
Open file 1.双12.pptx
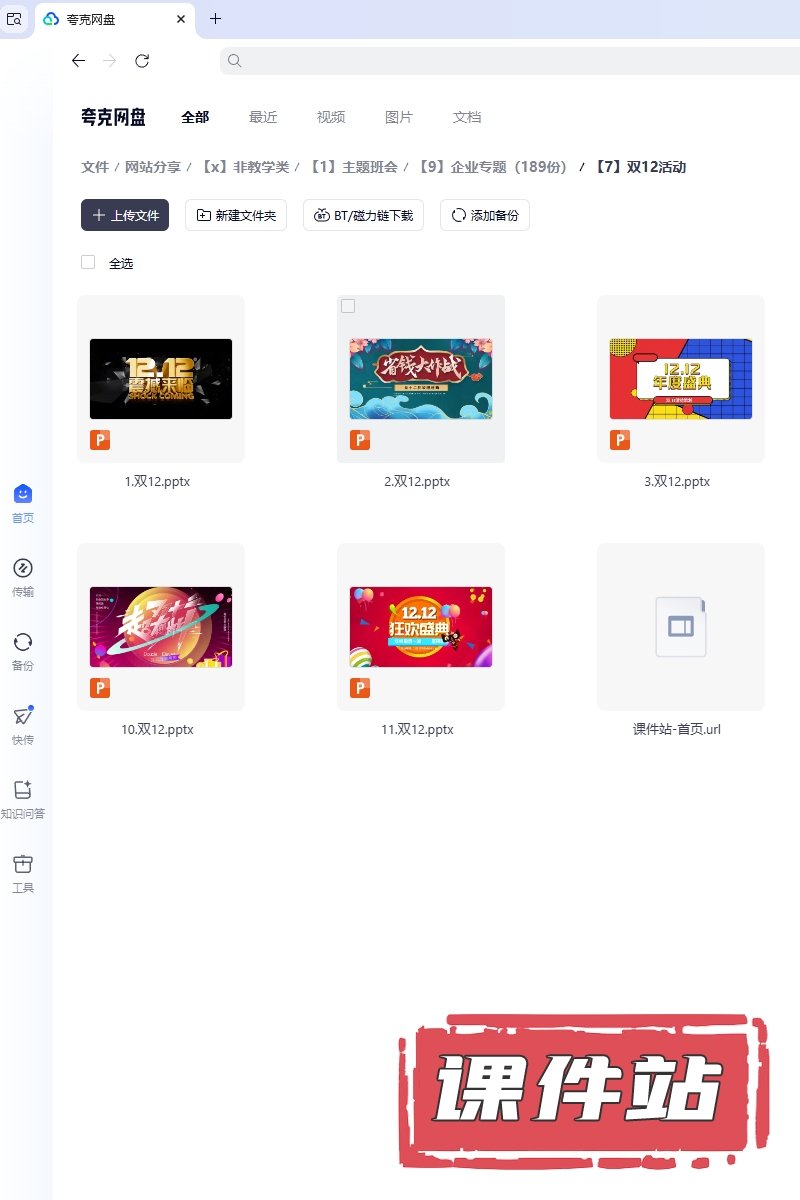(160, 379)
